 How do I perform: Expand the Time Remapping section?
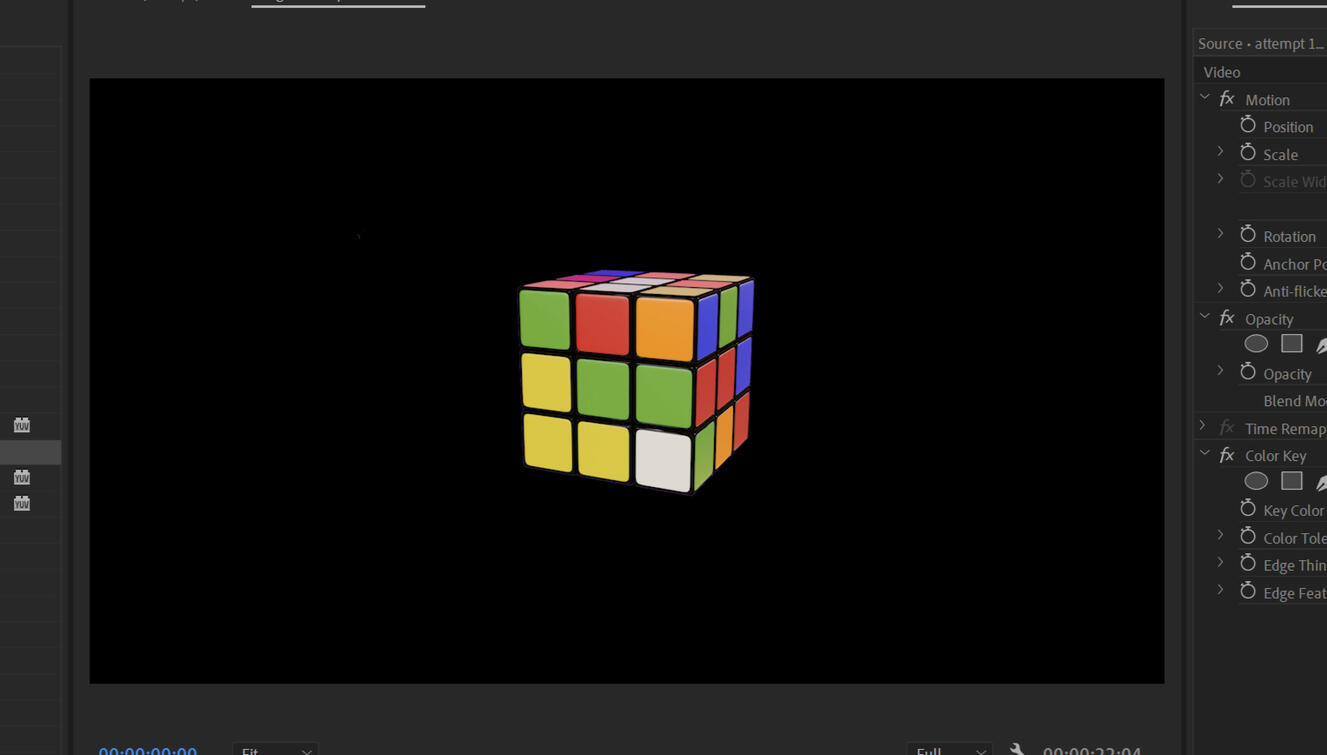click(1203, 426)
